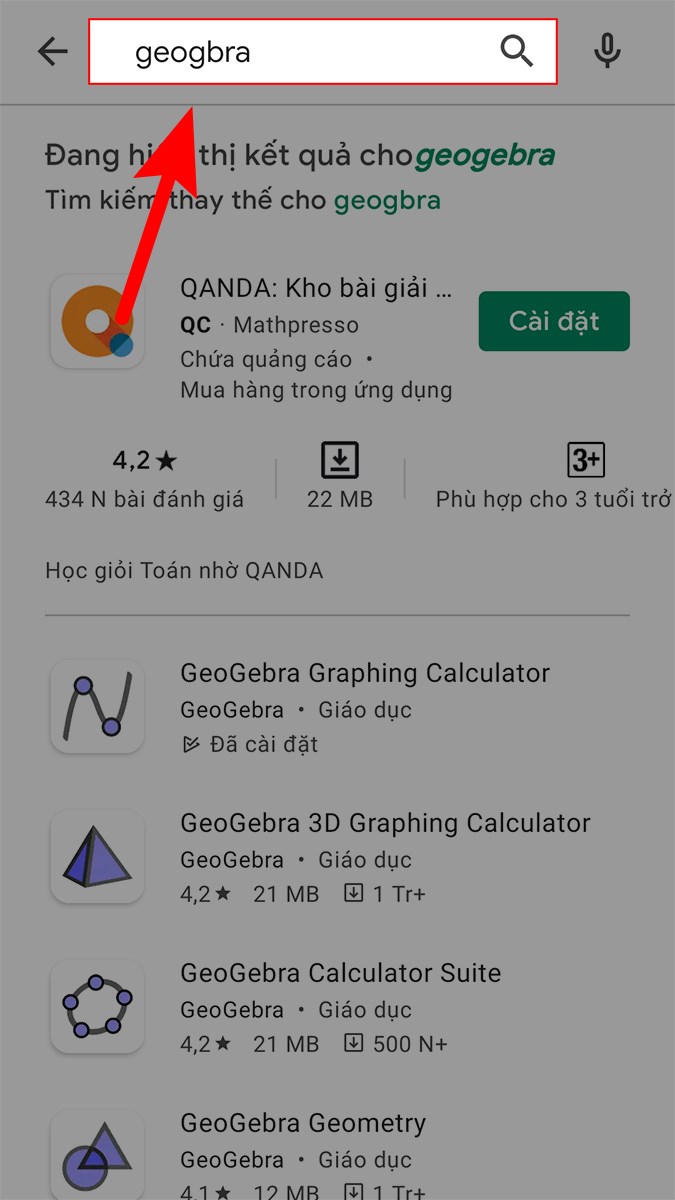Viewport: 675px width, 1200px height.
Task: Install QANDA with Cài đặt button
Action: point(554,321)
